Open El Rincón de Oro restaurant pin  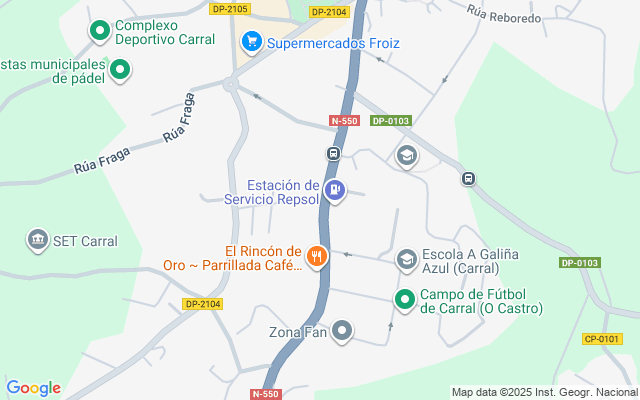pyautogui.click(x=317, y=256)
